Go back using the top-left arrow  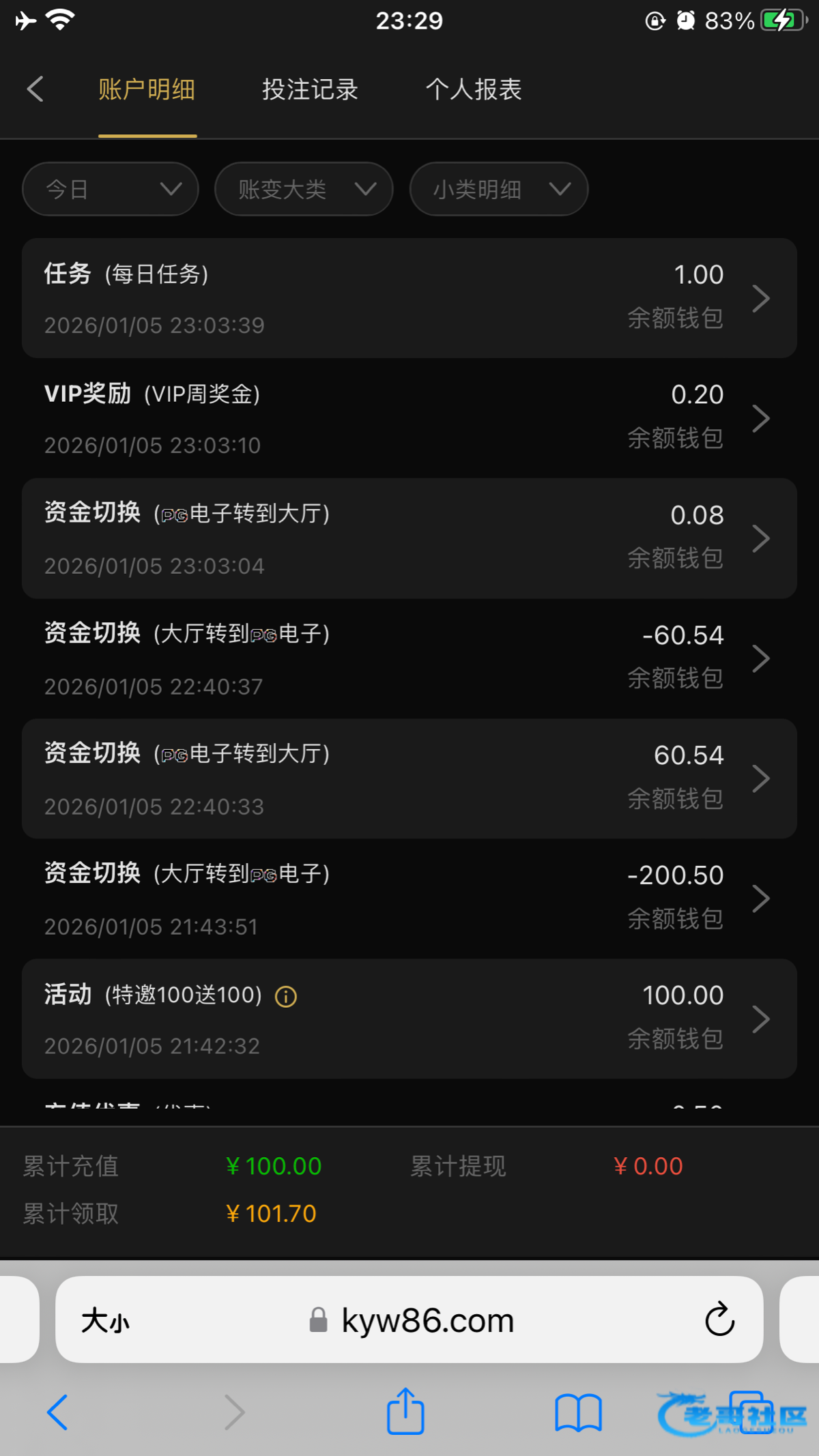(x=35, y=89)
